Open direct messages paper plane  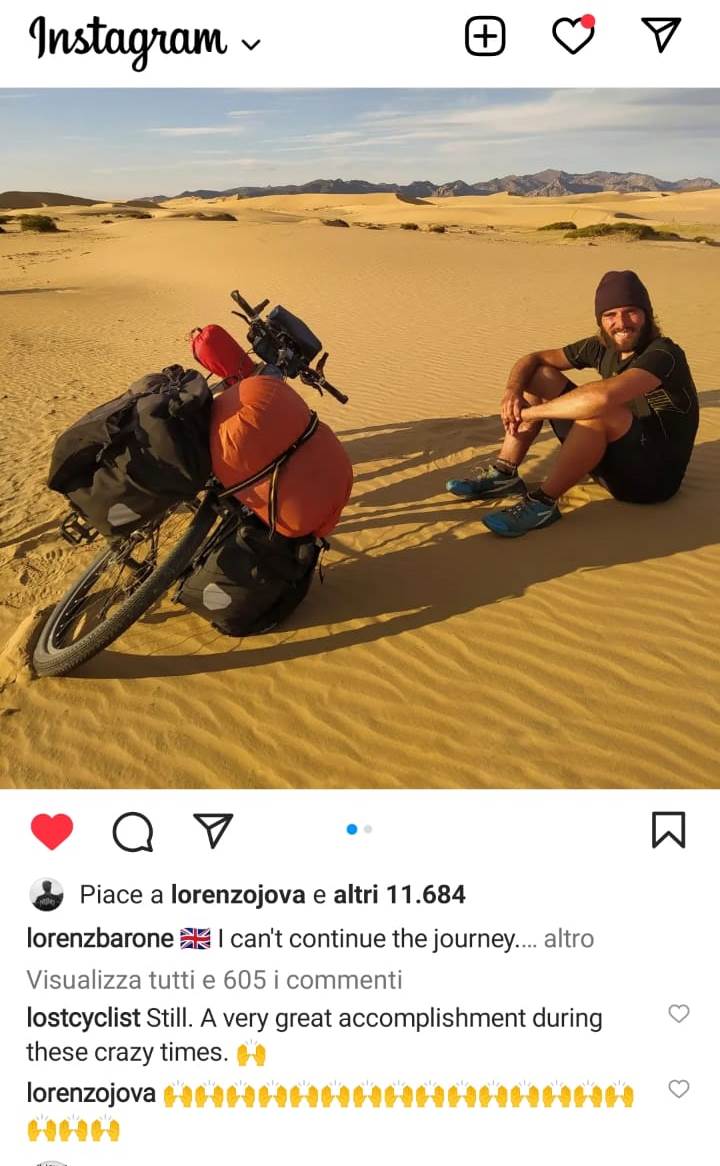pos(660,35)
